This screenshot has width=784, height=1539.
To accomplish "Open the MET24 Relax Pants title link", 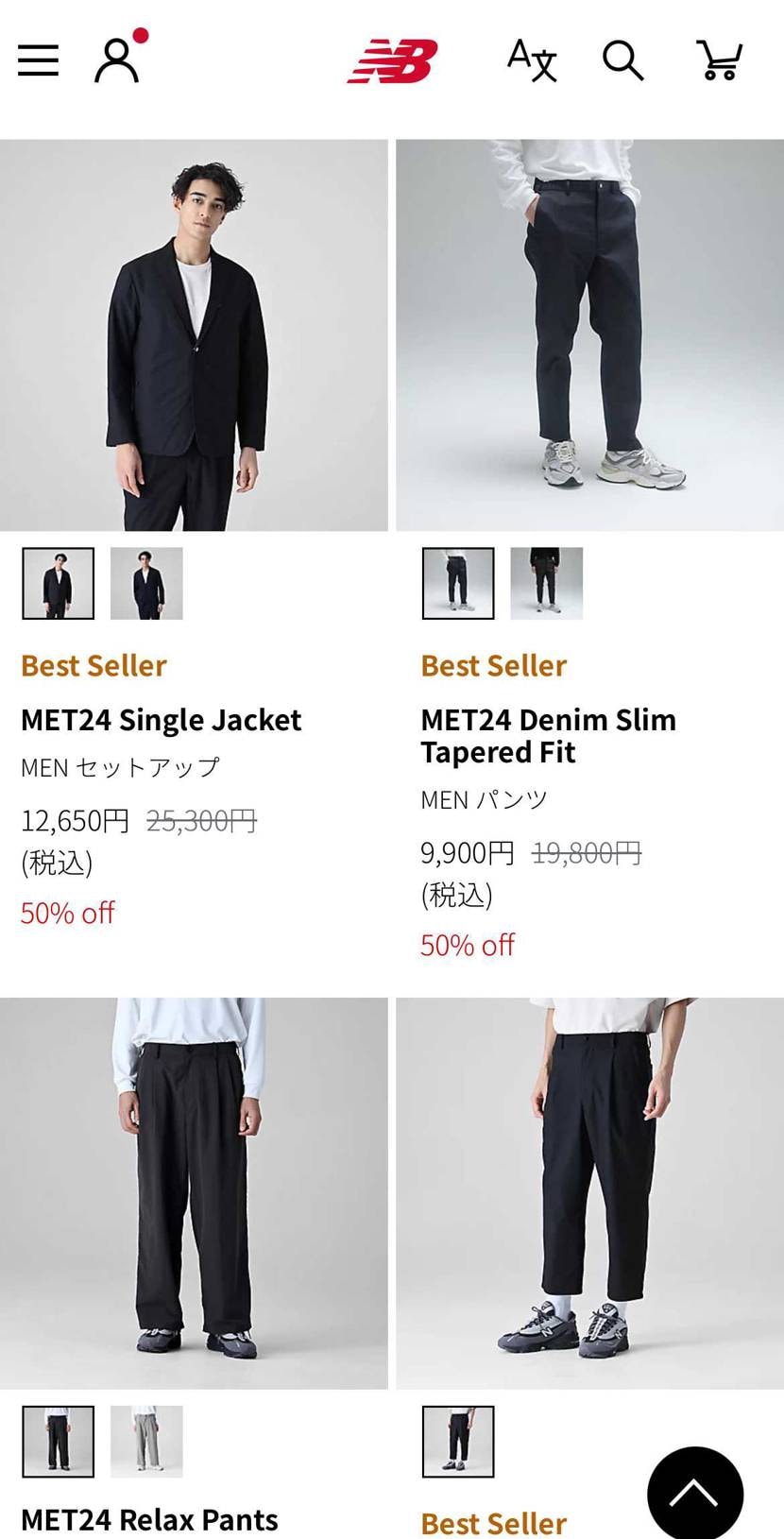I will click(x=149, y=1519).
